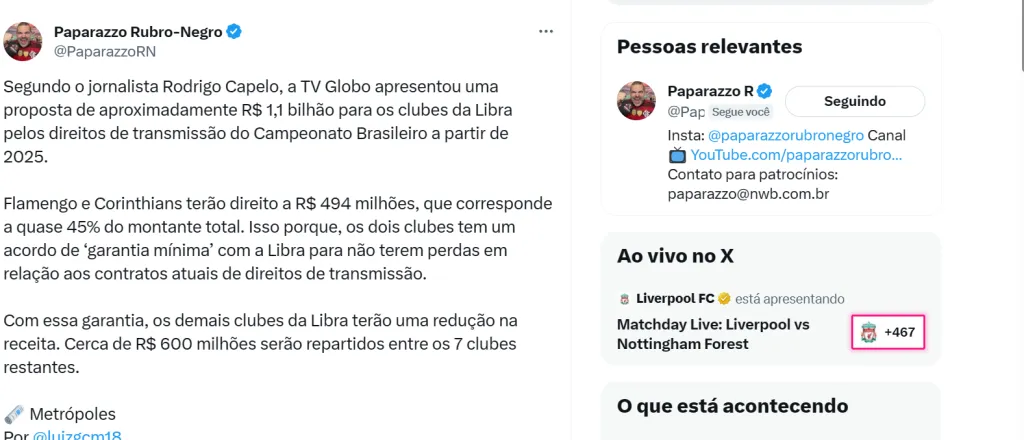Viewport: 1024px width, 440px height.
Task: Open the YouTube.com/paparazzorubro link
Action: click(x=796, y=155)
